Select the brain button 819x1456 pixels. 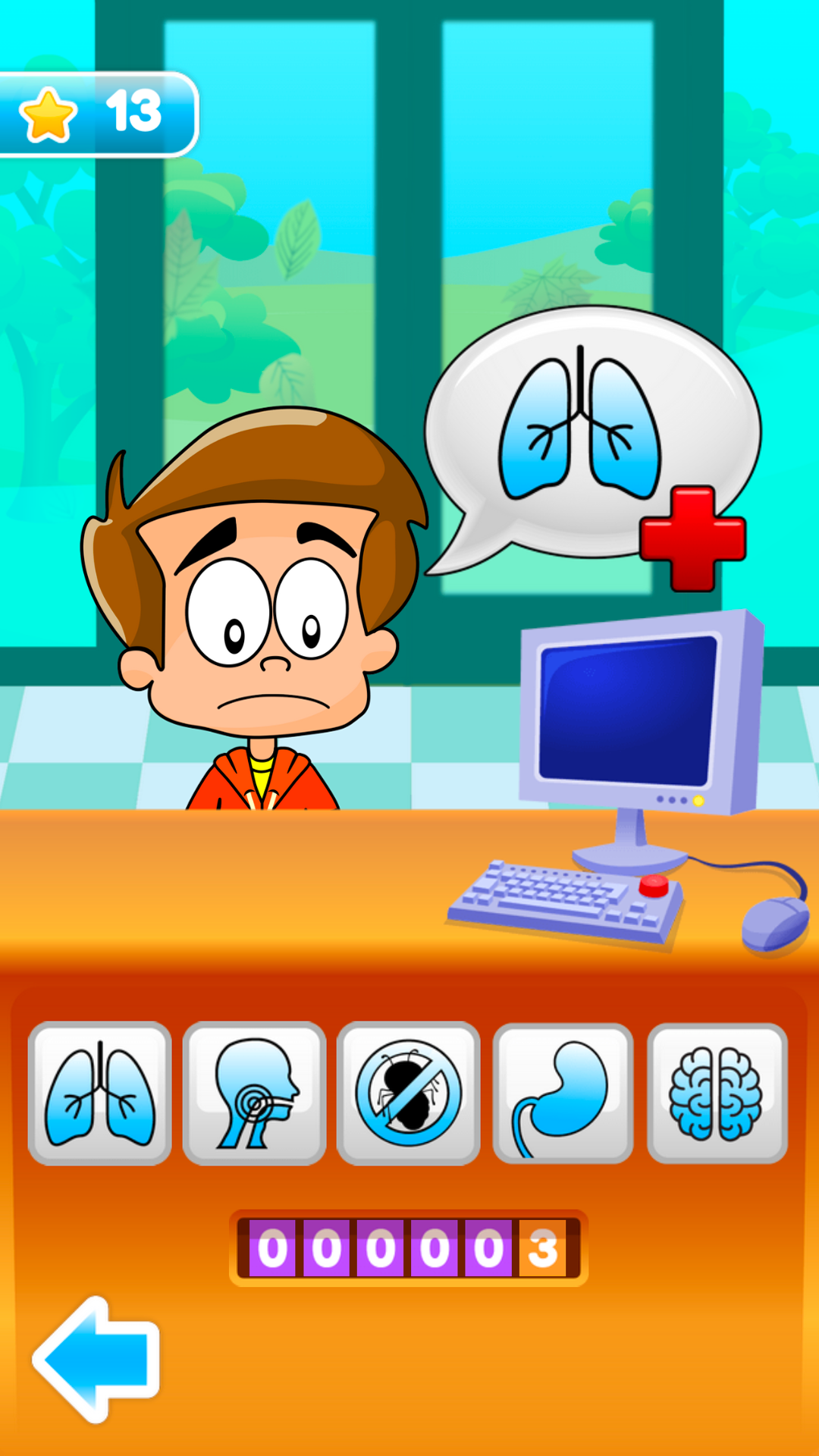click(x=717, y=1093)
